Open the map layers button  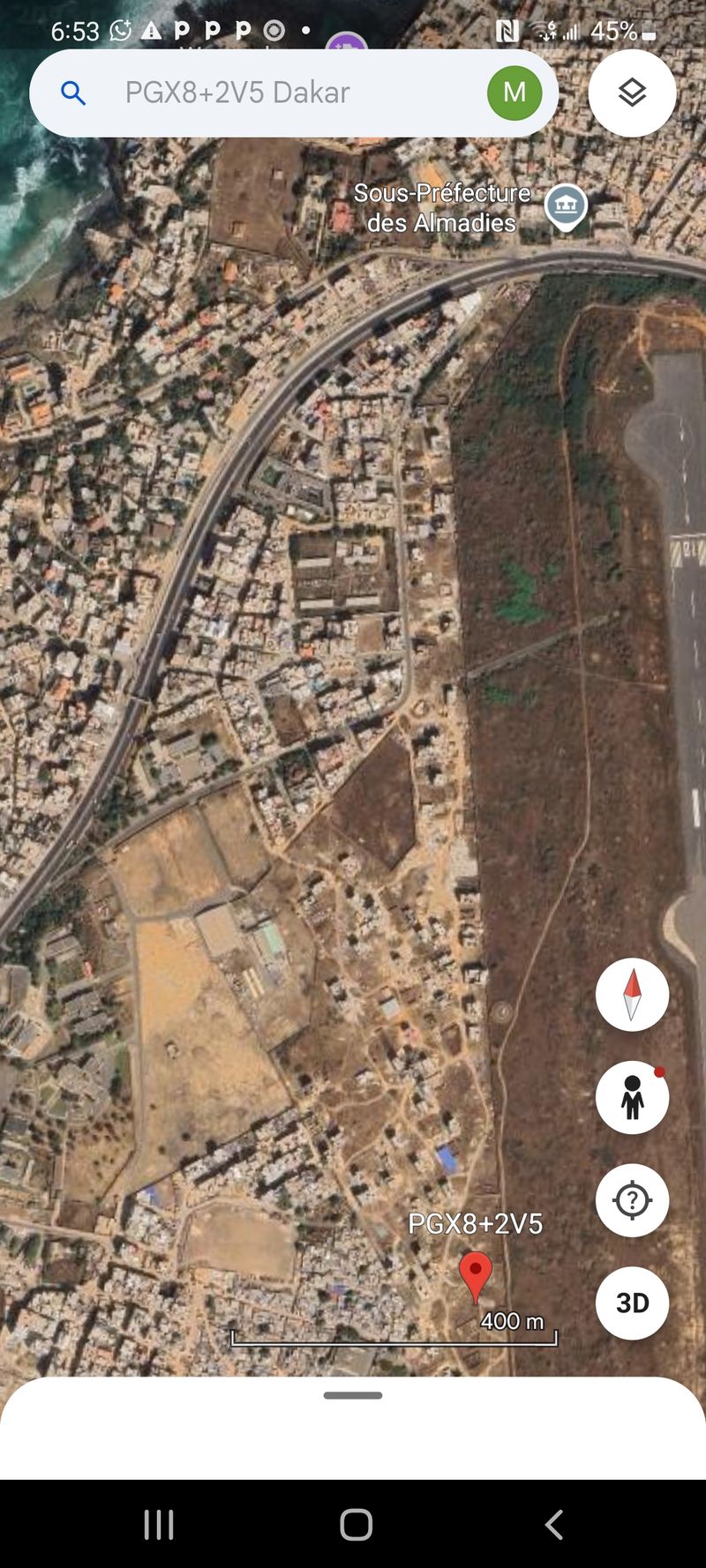coord(632,93)
